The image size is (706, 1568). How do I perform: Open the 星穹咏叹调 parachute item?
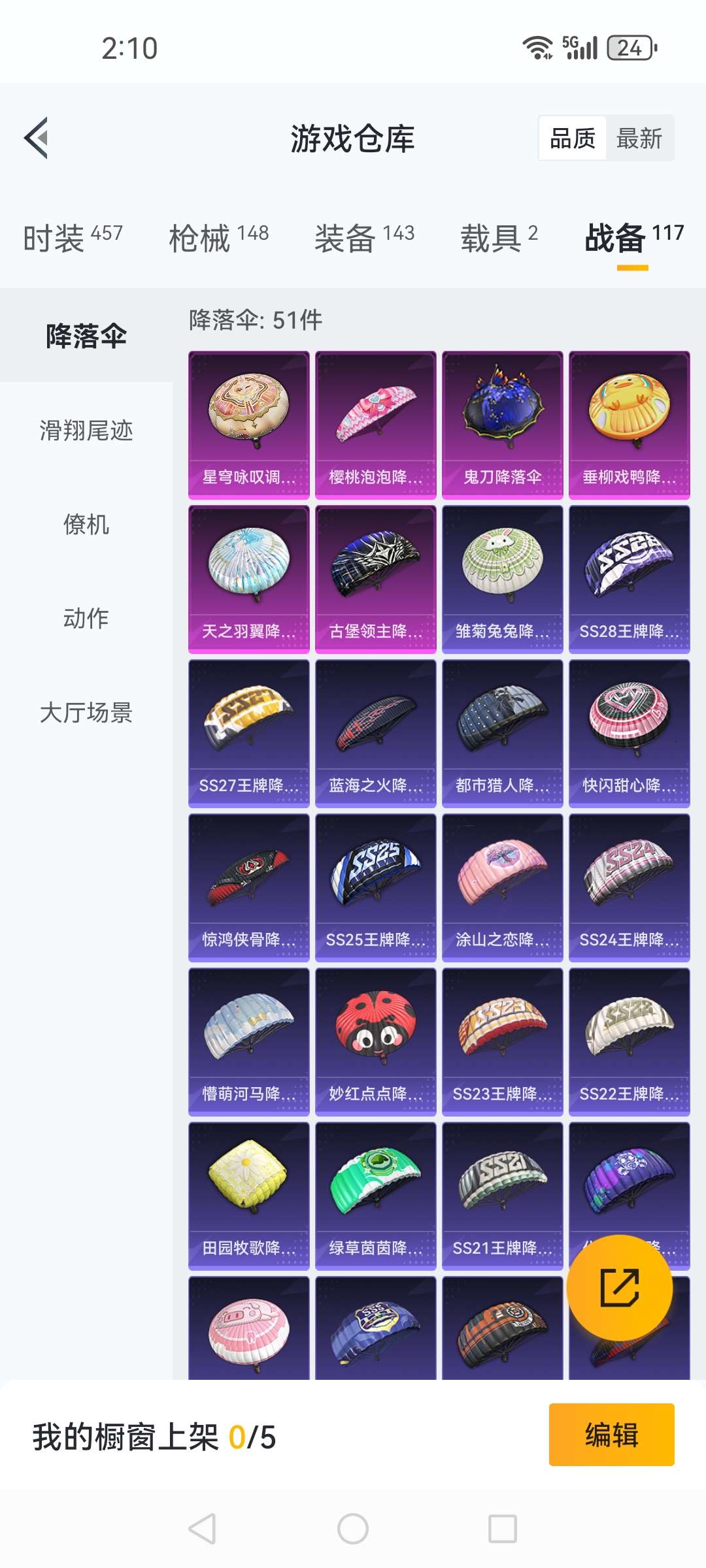tap(248, 425)
